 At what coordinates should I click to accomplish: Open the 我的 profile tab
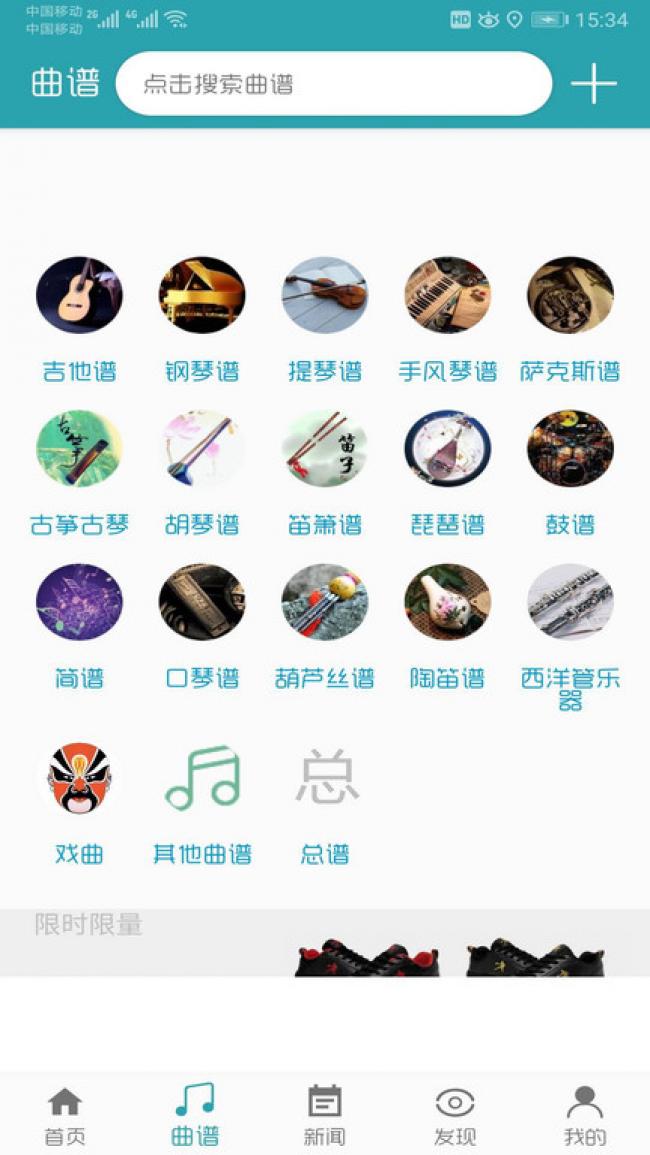[x=585, y=1114]
